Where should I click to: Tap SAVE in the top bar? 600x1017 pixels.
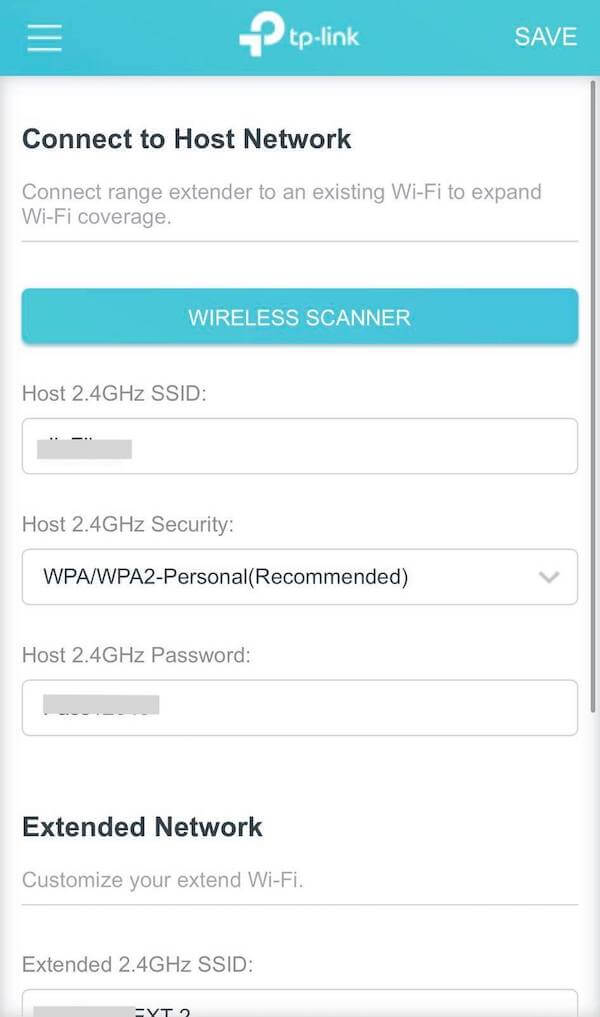(545, 37)
